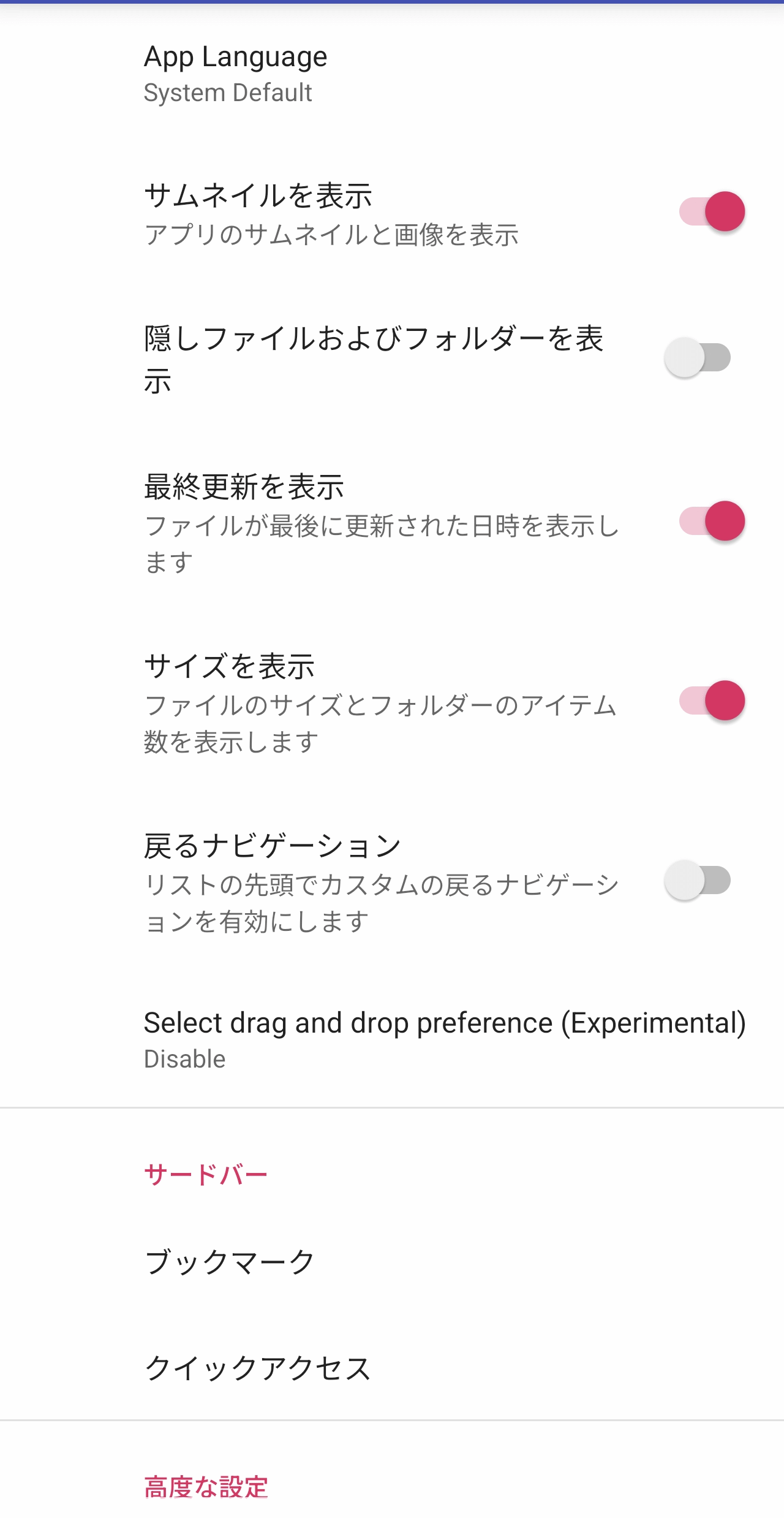Turn off the サイズを表示 switch
This screenshot has width=784, height=1518.
712,701
